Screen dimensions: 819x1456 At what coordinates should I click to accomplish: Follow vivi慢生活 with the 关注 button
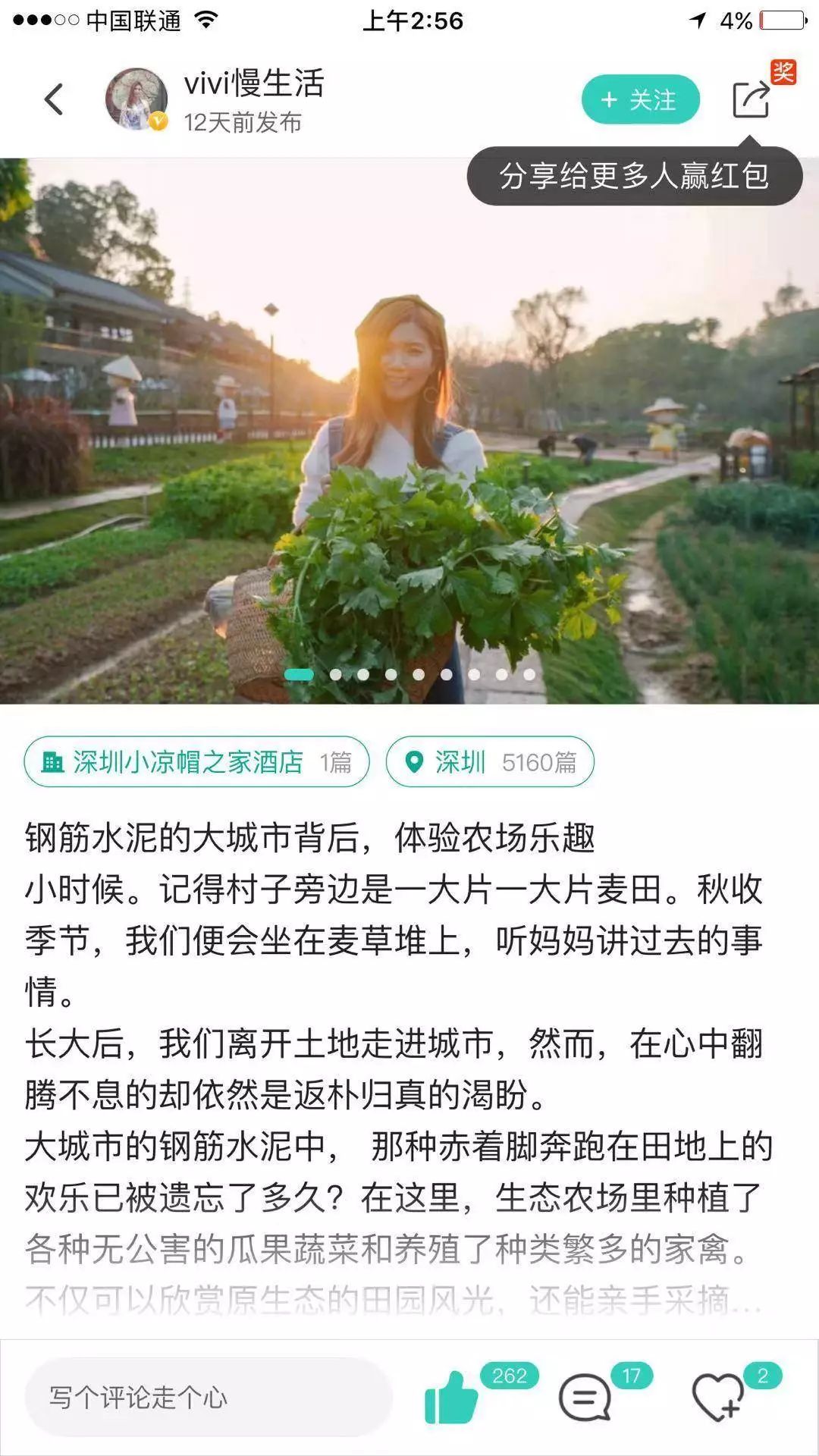[x=640, y=99]
